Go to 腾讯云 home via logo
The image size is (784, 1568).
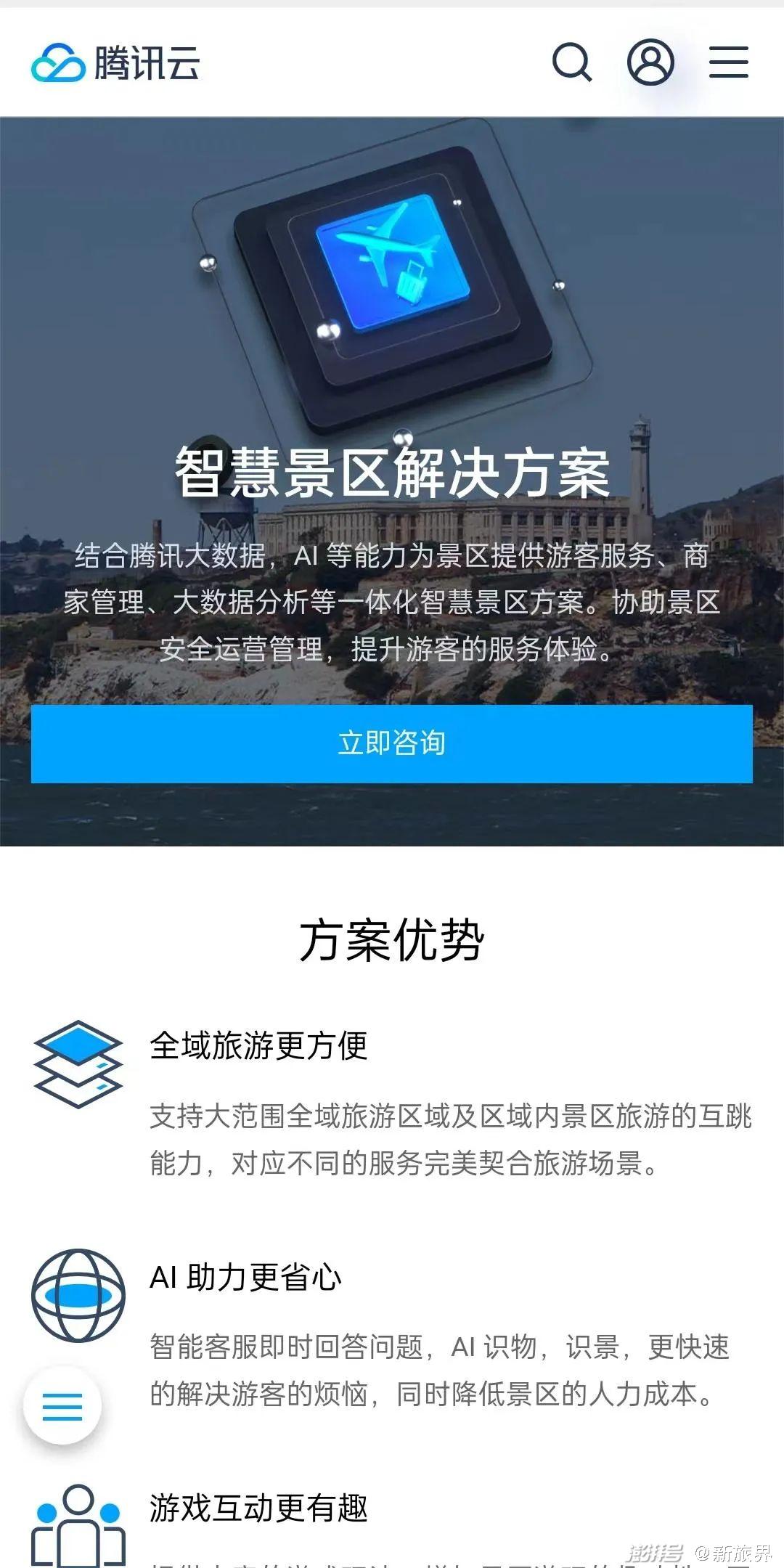[115, 62]
